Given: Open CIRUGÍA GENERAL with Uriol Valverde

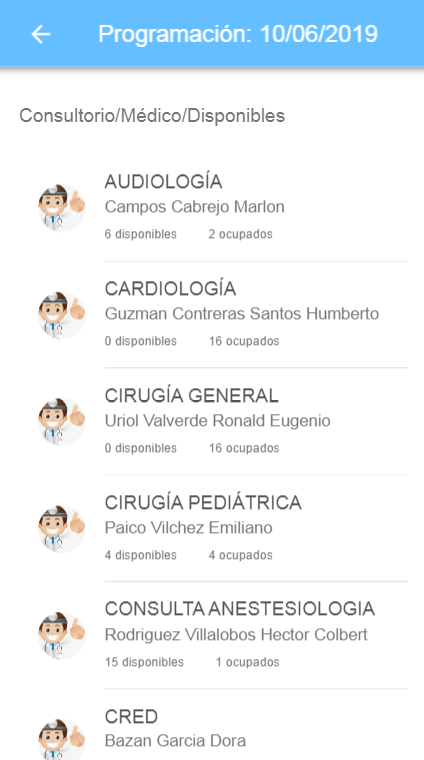Looking at the screenshot, I should (x=212, y=422).
